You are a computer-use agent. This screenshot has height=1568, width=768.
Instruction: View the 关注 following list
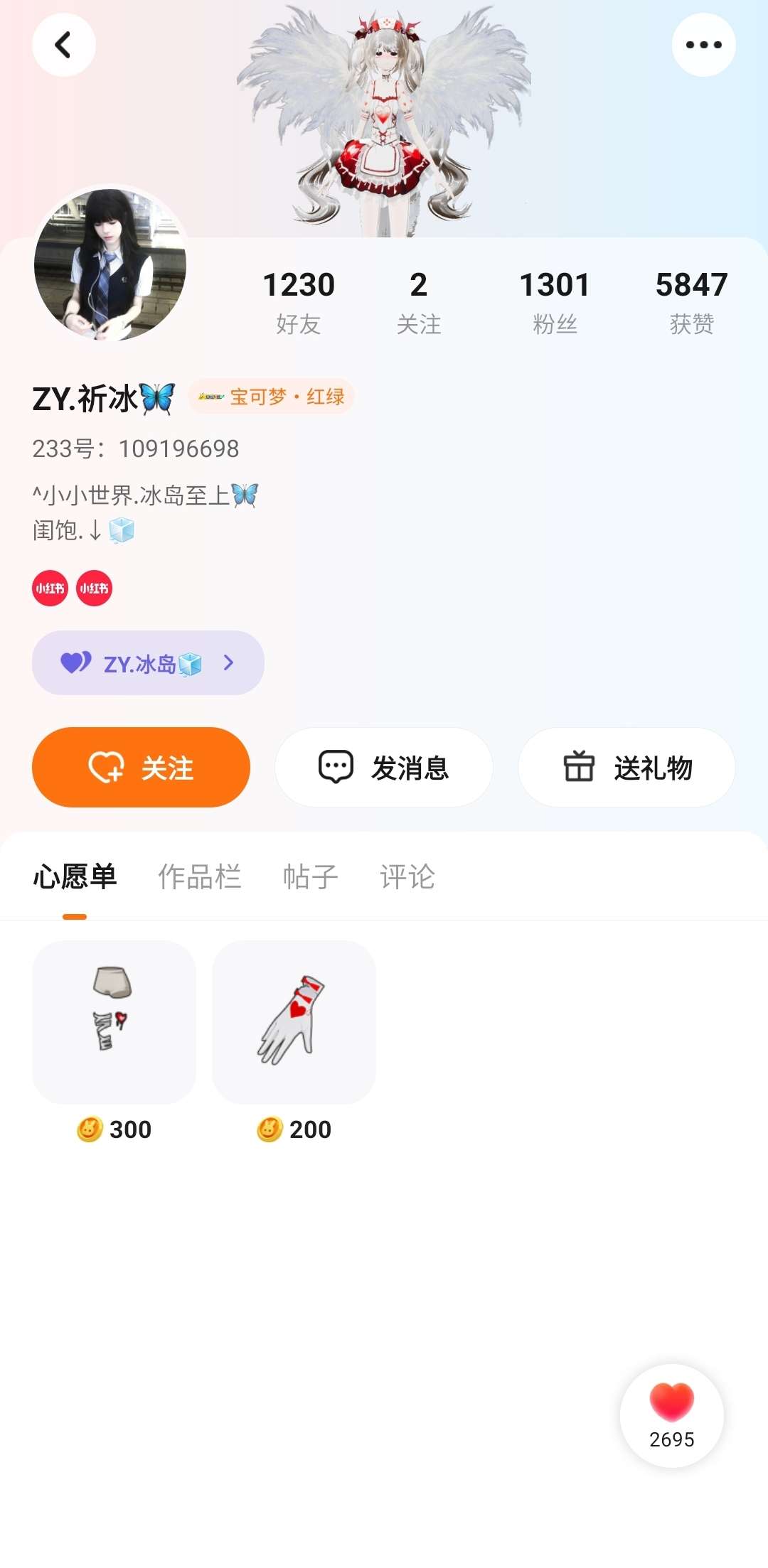[418, 301]
